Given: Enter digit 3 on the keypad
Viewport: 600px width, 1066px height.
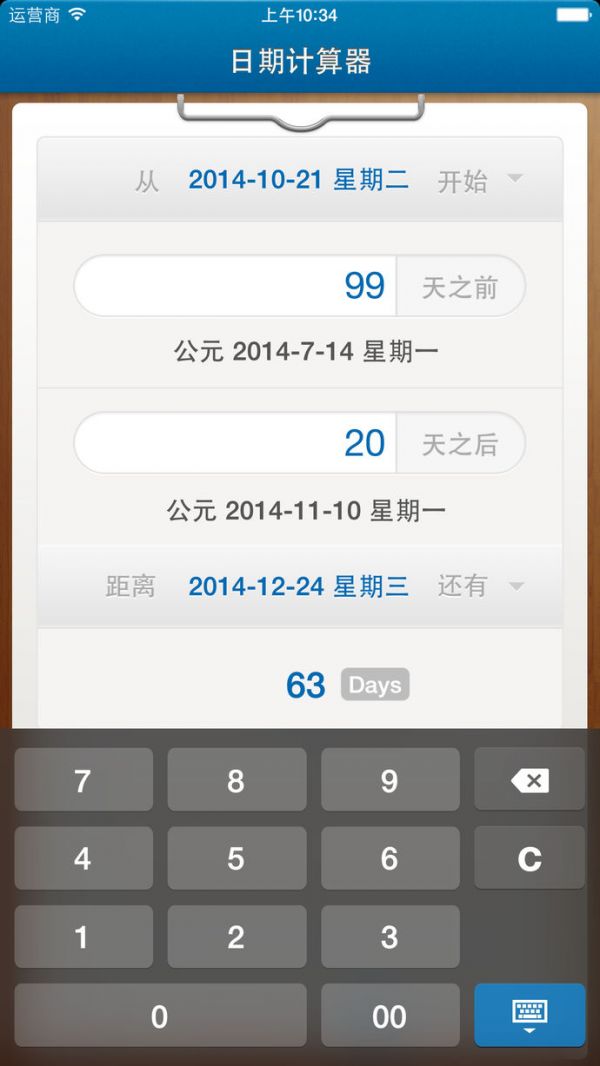Looking at the screenshot, I should pos(390,937).
